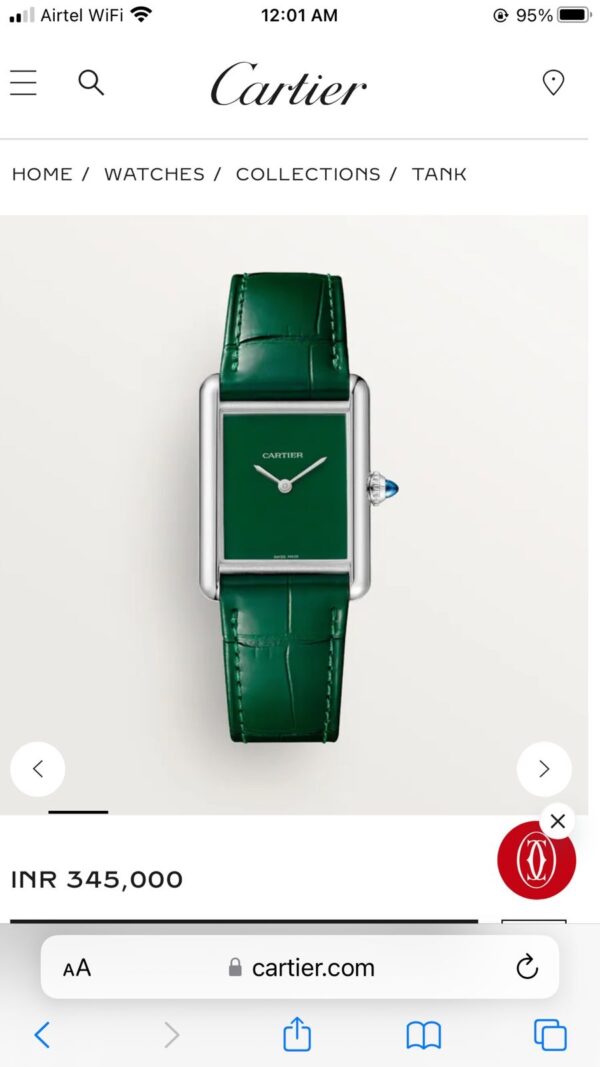Image resolution: width=600 pixels, height=1067 pixels.
Task: View open Safari tabs
Action: (x=550, y=1035)
